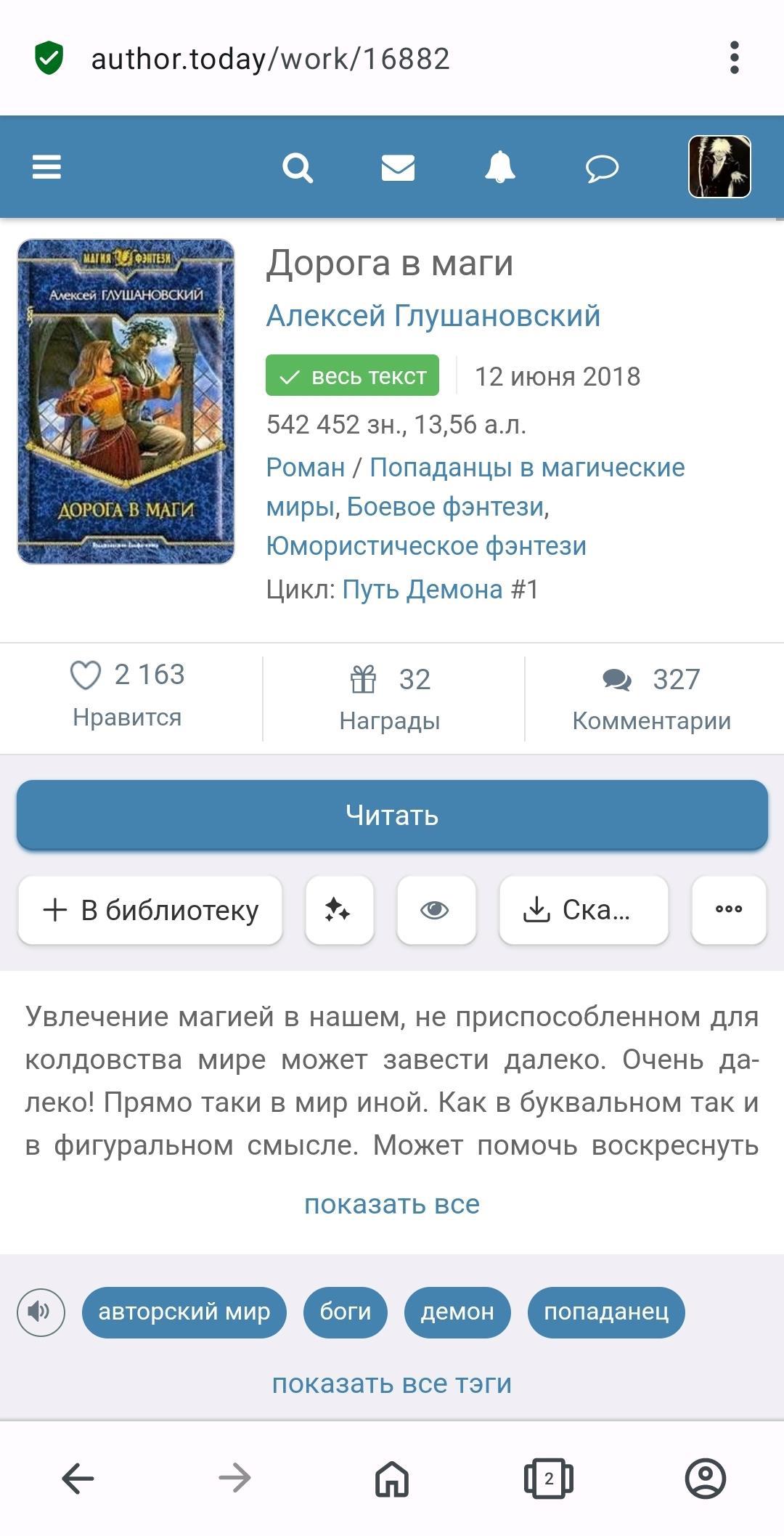784x1536 pixels.
Task: Expand description with показать все
Action: [x=392, y=1204]
